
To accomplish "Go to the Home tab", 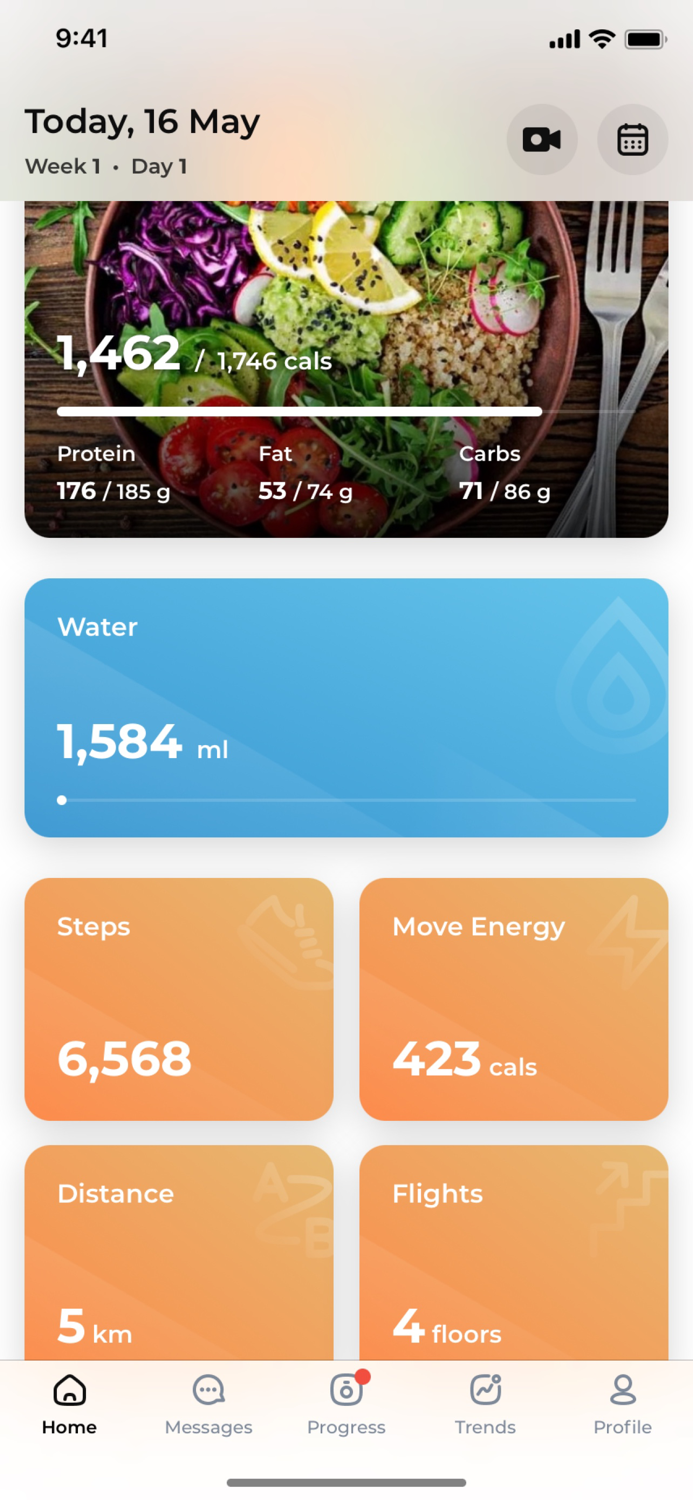I will 69,1405.
